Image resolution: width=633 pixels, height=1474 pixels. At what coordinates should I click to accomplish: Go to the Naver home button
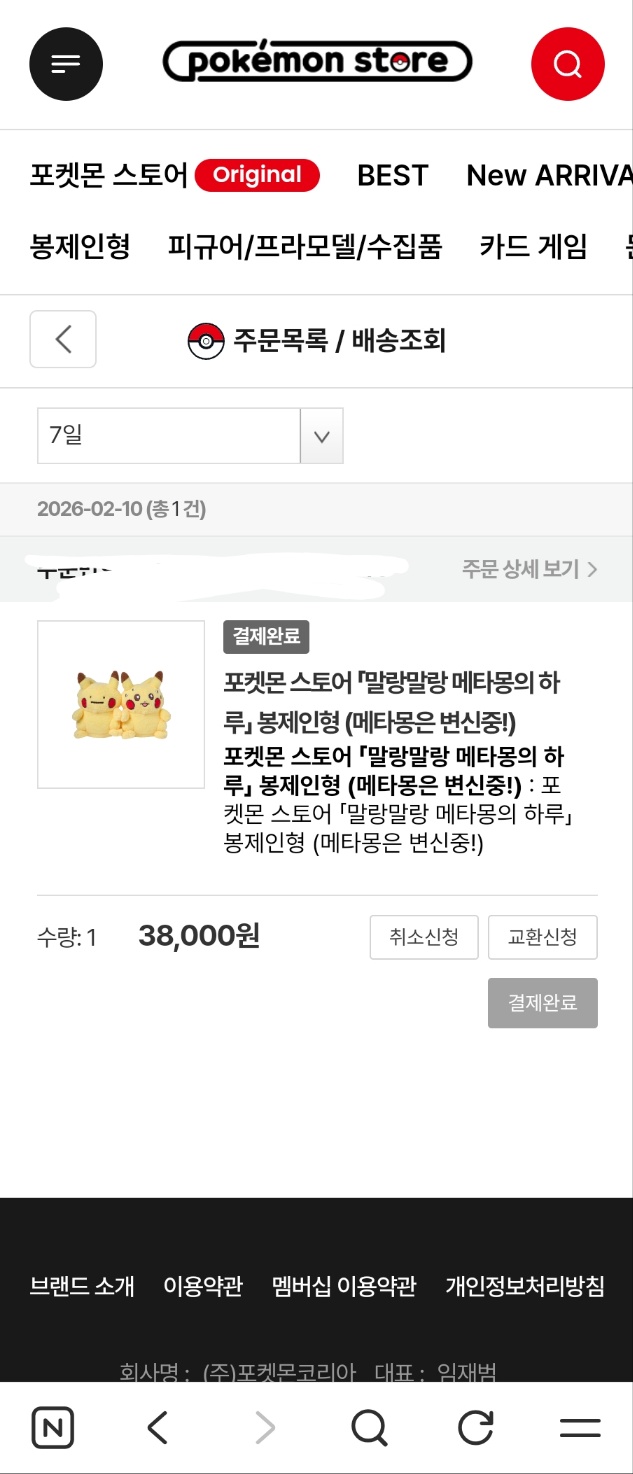point(53,1428)
